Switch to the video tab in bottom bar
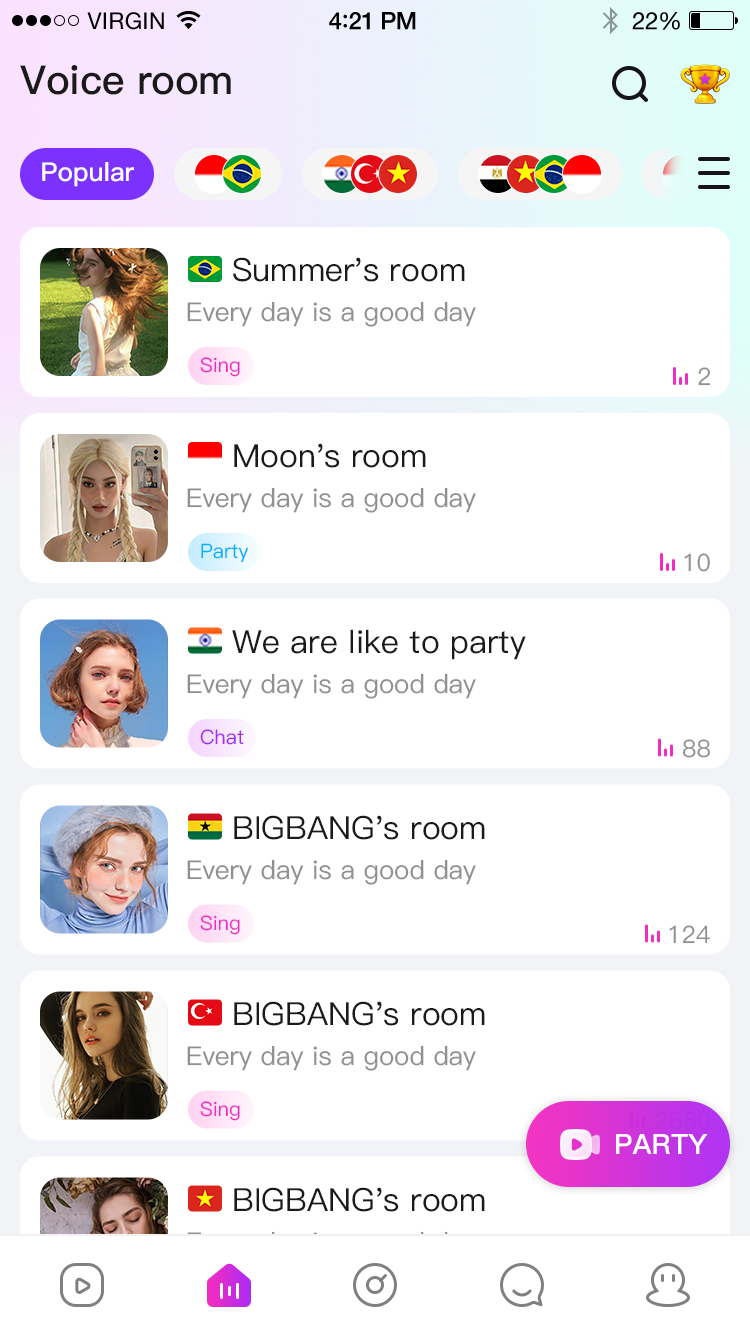This screenshot has height=1334, width=750. (82, 1284)
